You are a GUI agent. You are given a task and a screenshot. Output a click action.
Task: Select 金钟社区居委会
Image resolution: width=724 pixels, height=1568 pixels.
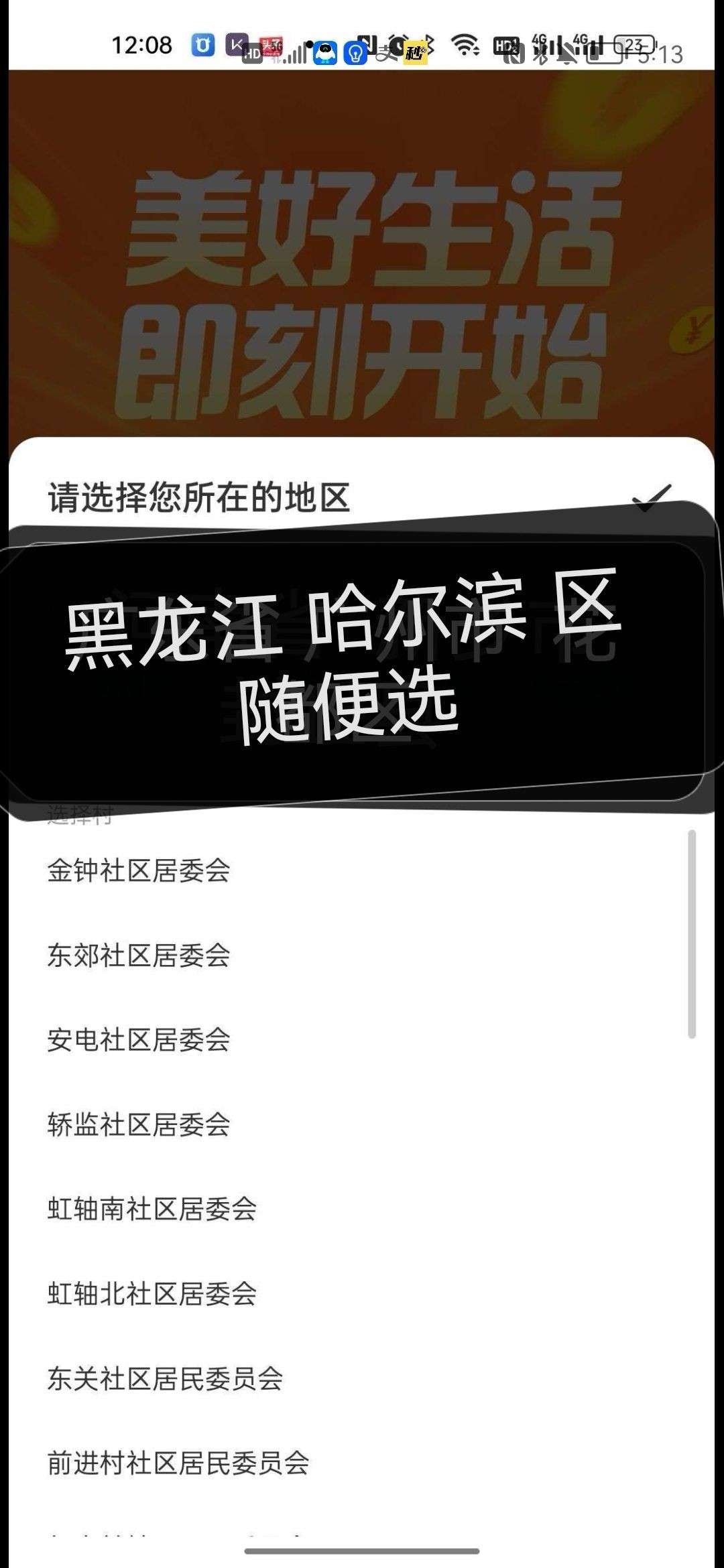(139, 870)
